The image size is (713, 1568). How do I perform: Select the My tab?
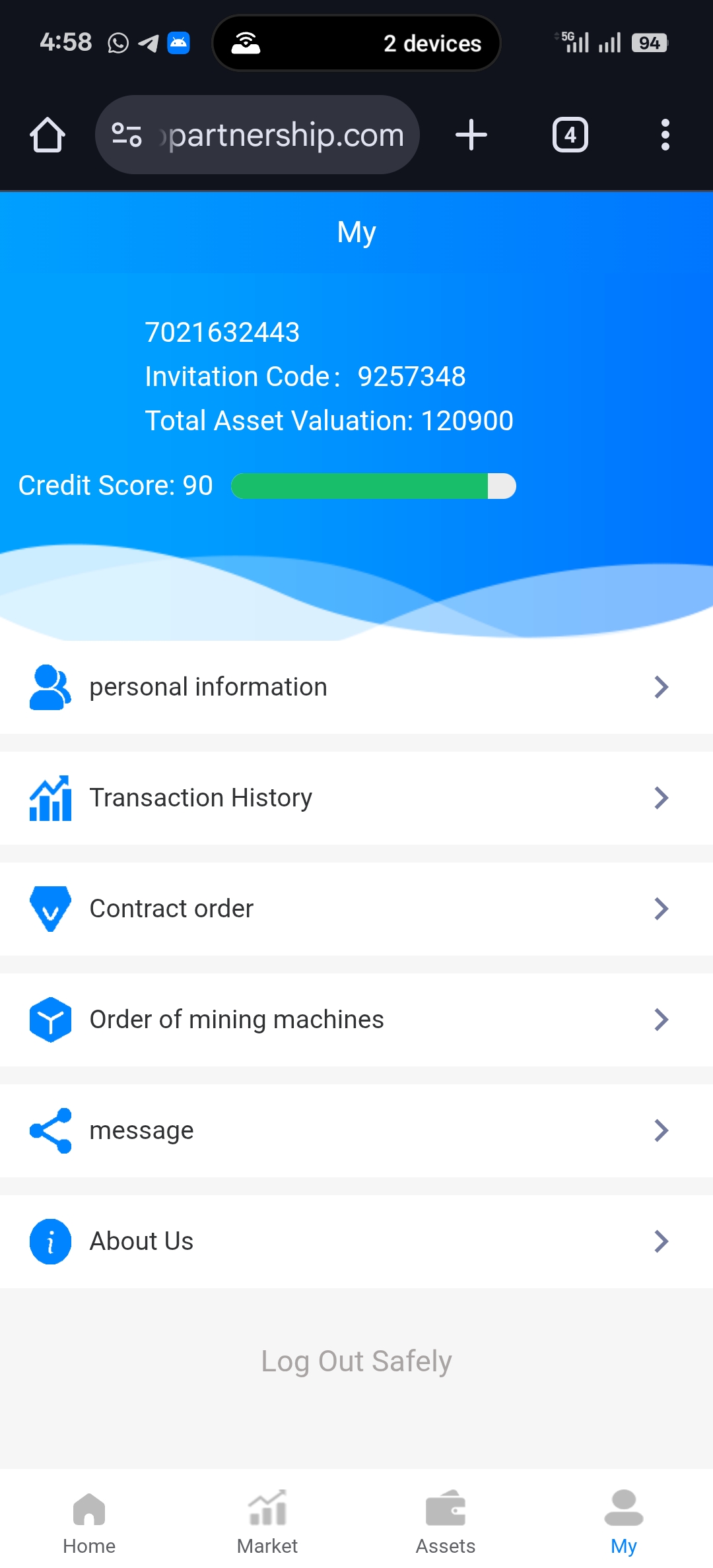(624, 1522)
